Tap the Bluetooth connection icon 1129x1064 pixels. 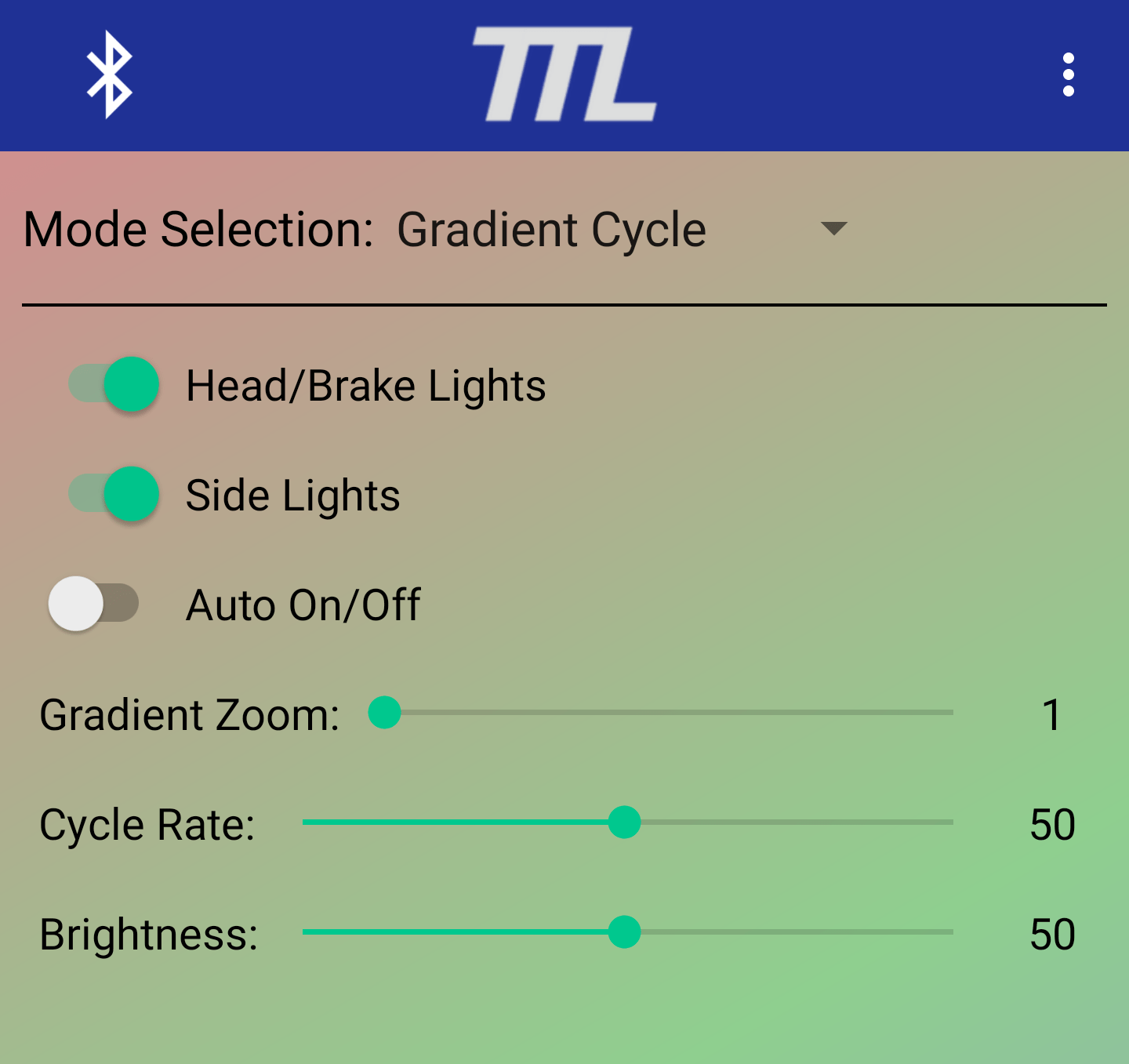[109, 74]
